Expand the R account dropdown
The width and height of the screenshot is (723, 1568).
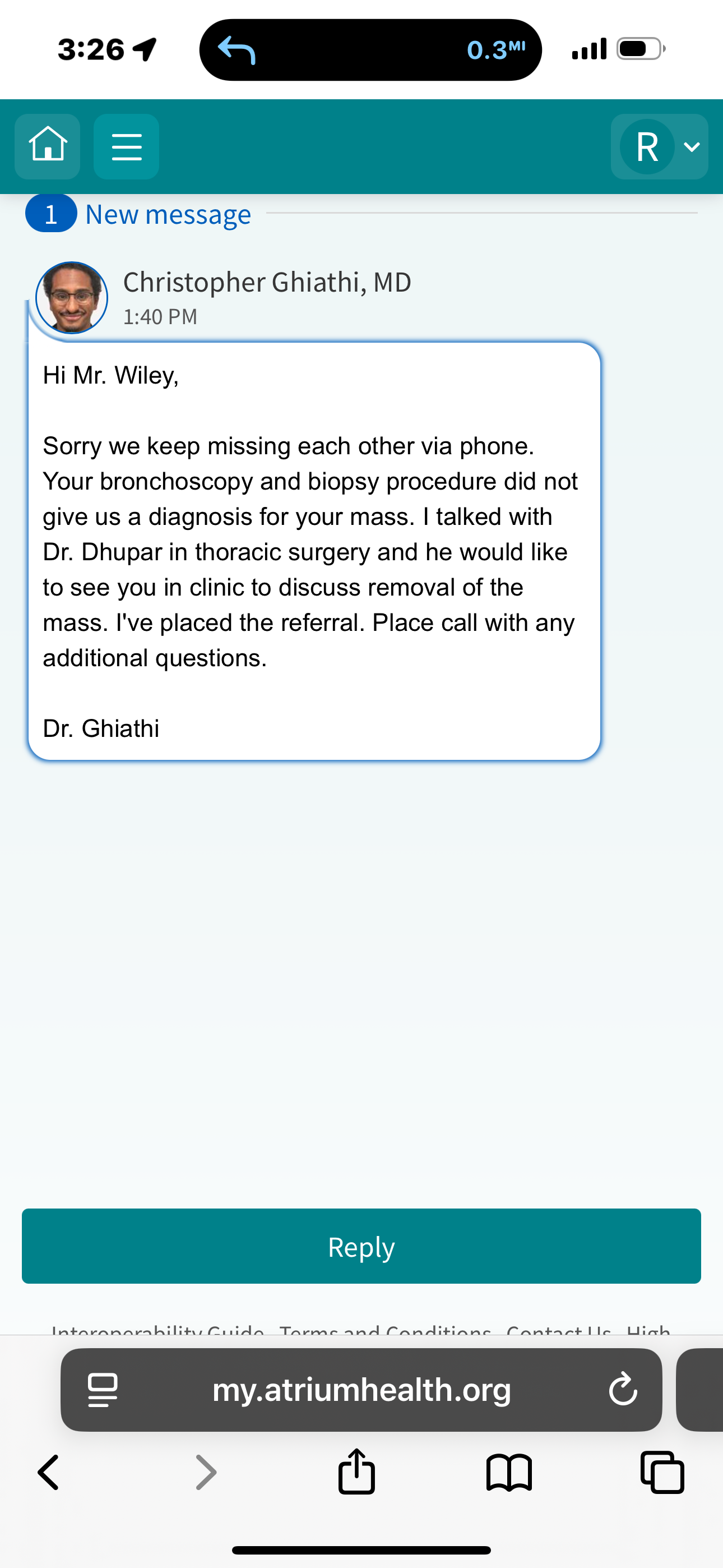pyautogui.click(x=660, y=147)
